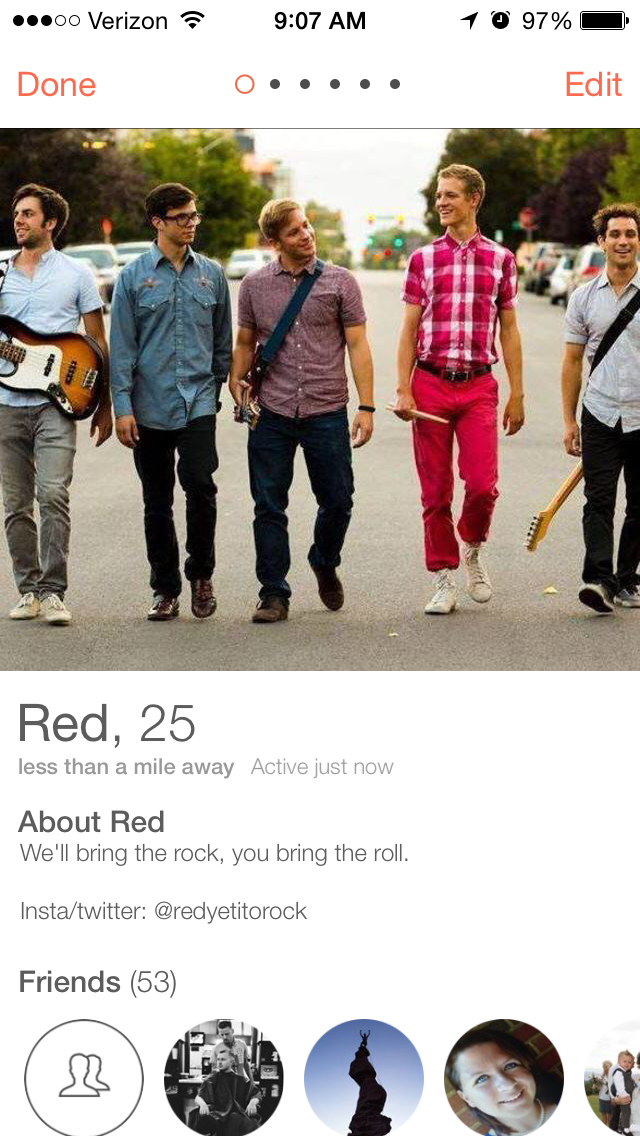View the friend with statue silhouette photo

[364, 1078]
